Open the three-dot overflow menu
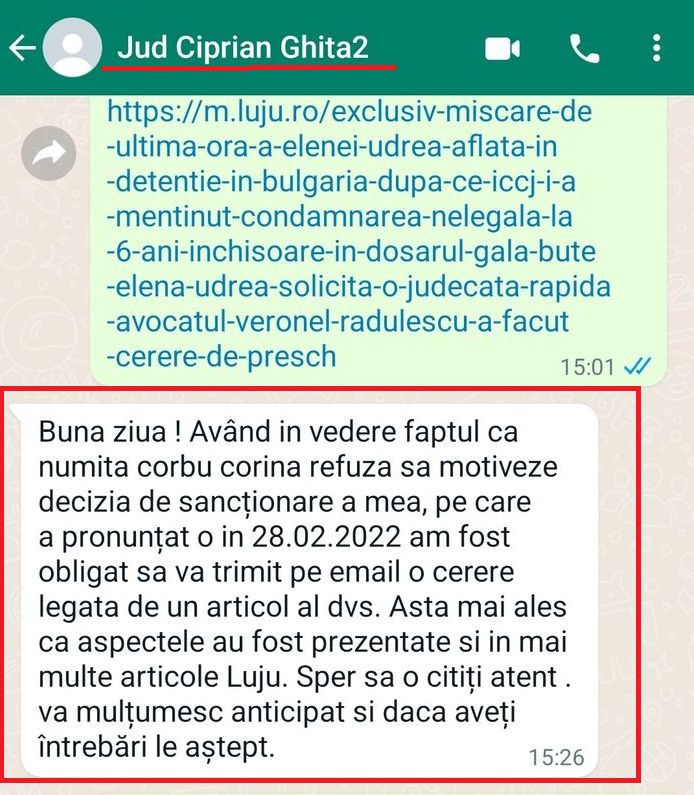The height and width of the screenshot is (795, 694). coord(656,47)
